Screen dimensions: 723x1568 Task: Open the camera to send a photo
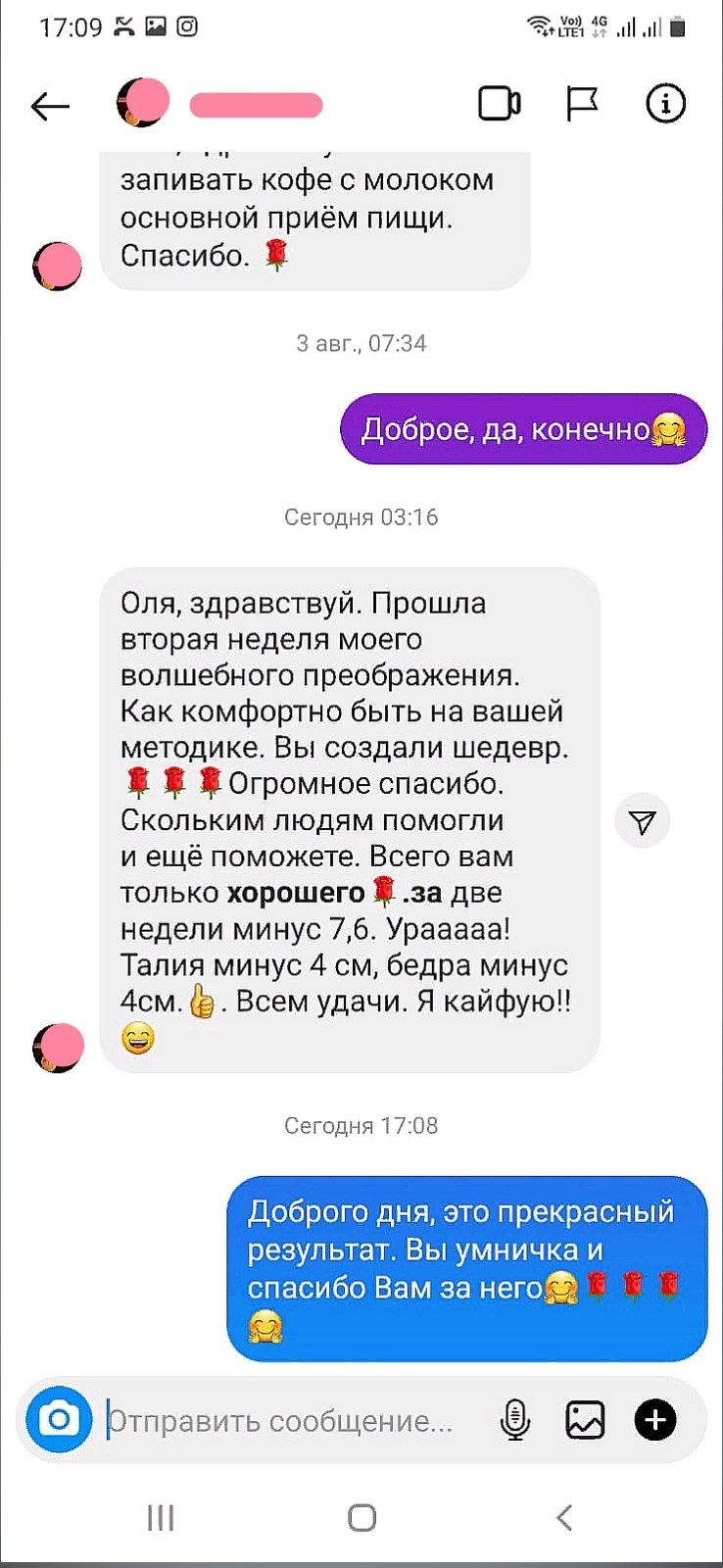coord(59,1419)
